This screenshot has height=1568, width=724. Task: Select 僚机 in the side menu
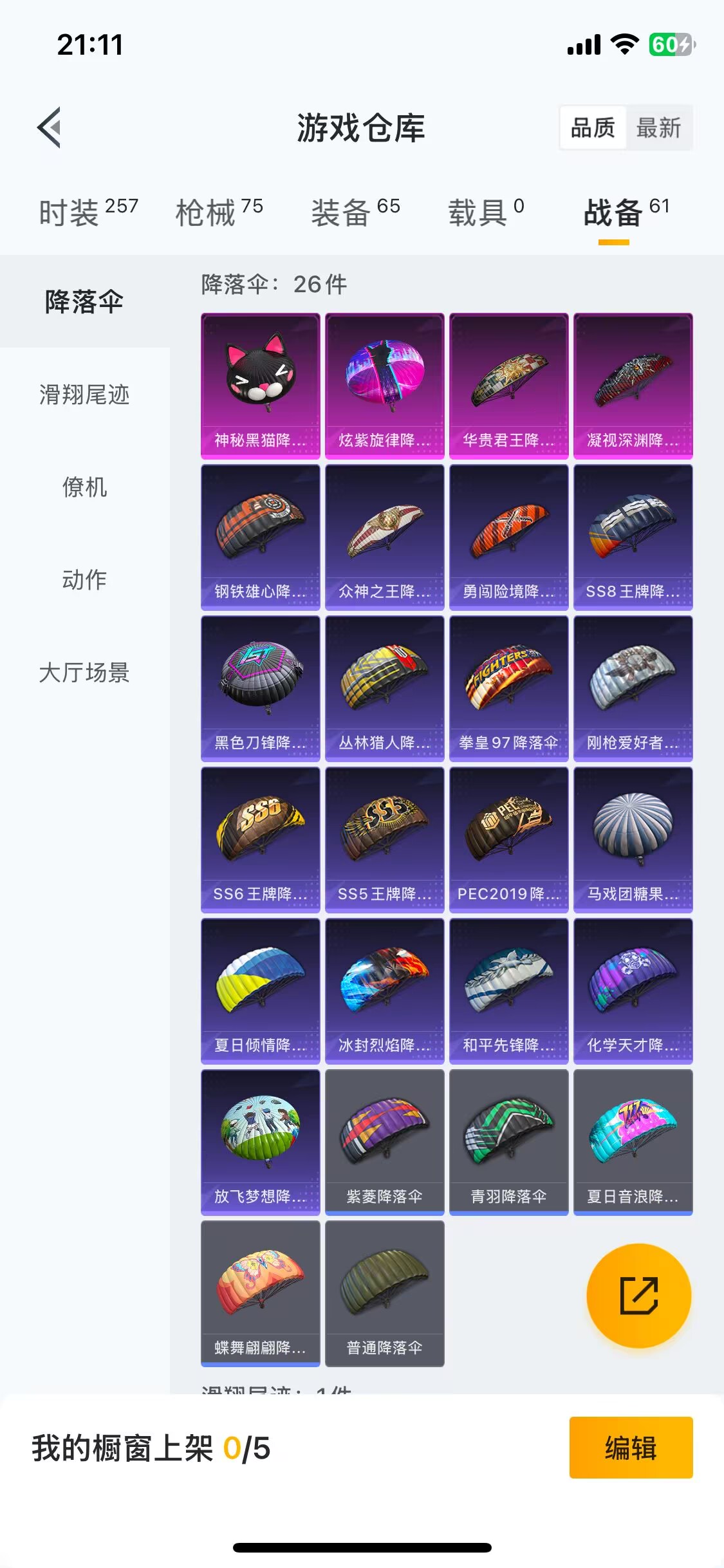(84, 487)
